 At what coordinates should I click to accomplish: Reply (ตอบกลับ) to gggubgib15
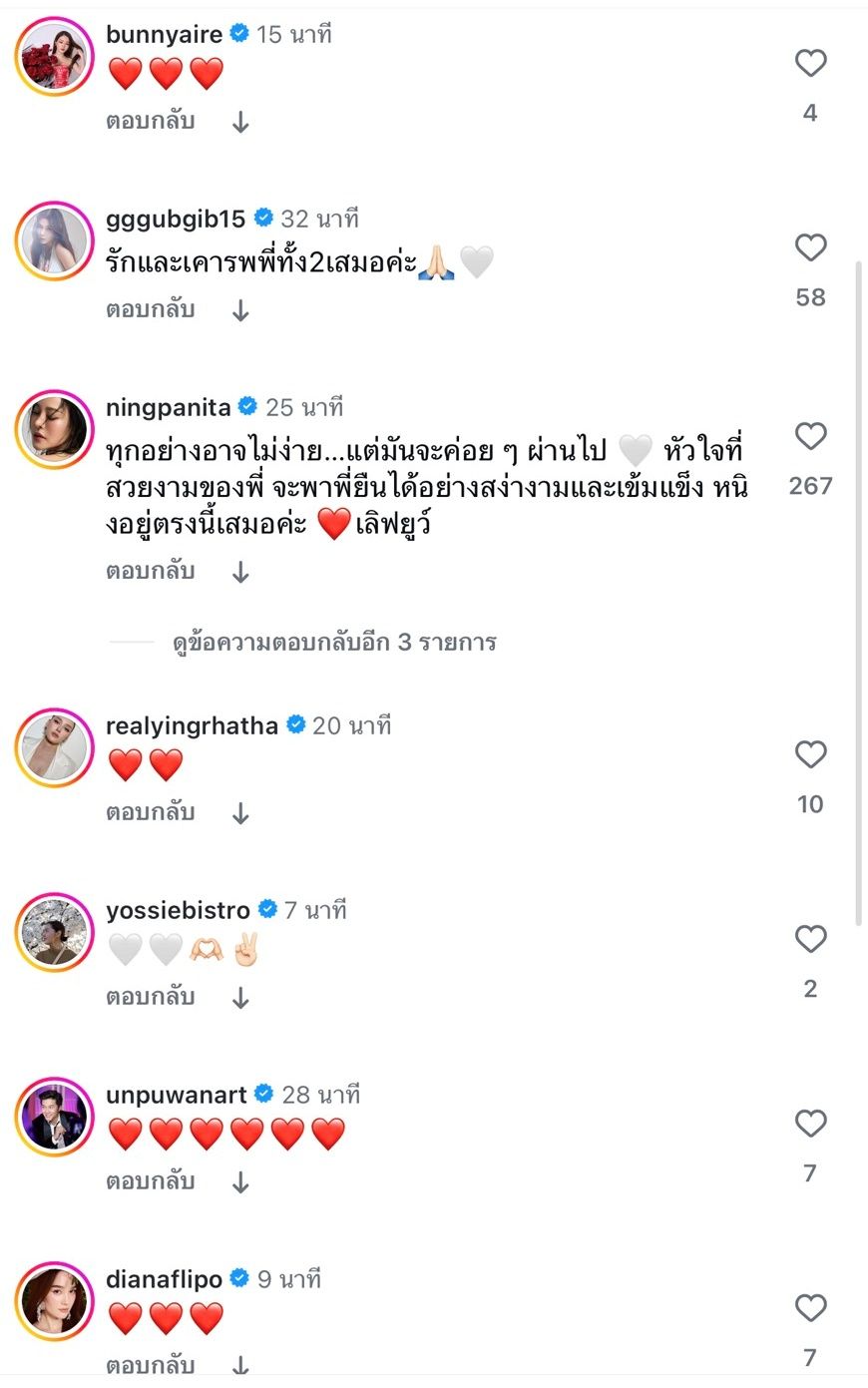(150, 309)
